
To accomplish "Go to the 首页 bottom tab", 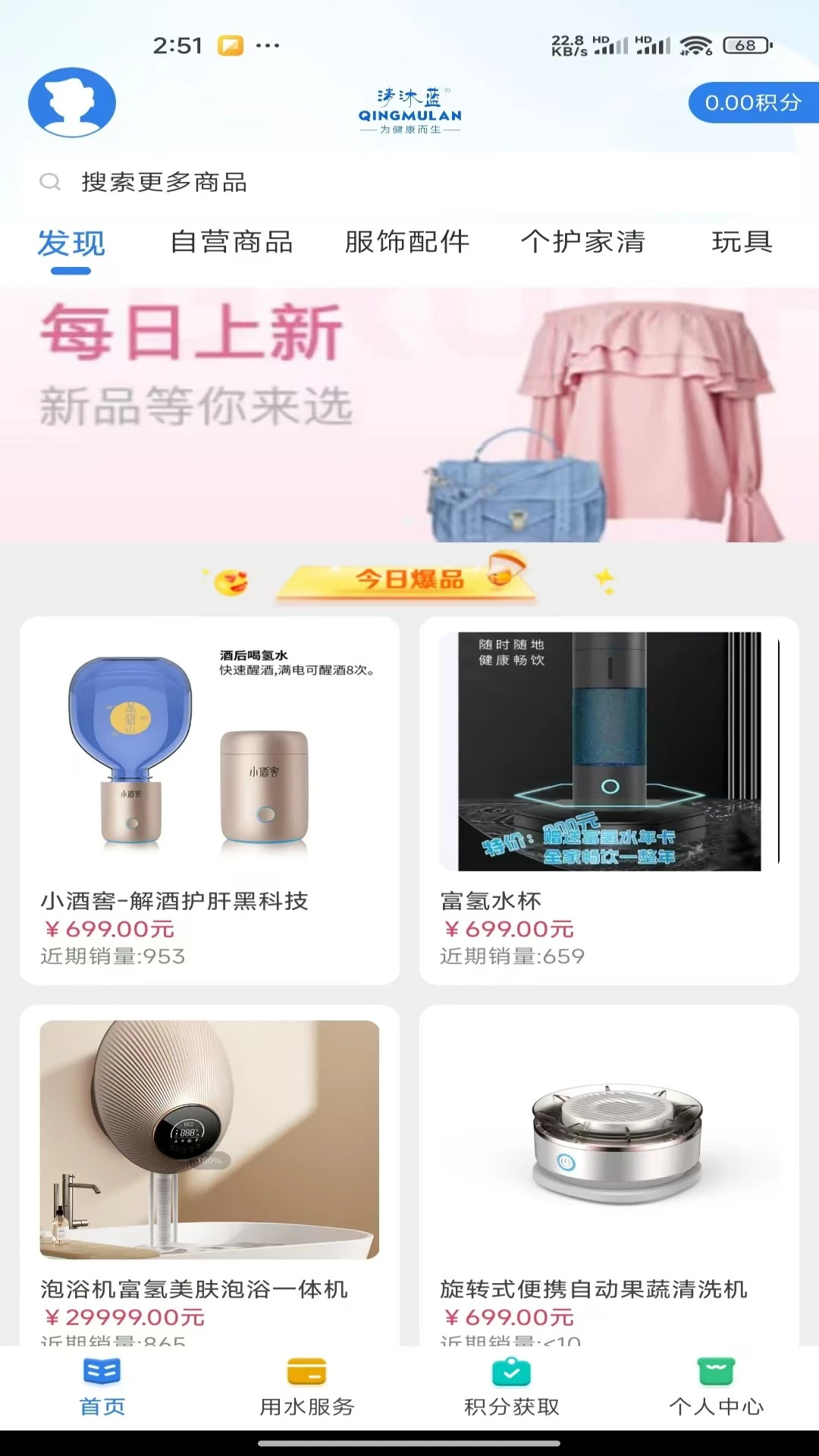I will pyautogui.click(x=102, y=1388).
